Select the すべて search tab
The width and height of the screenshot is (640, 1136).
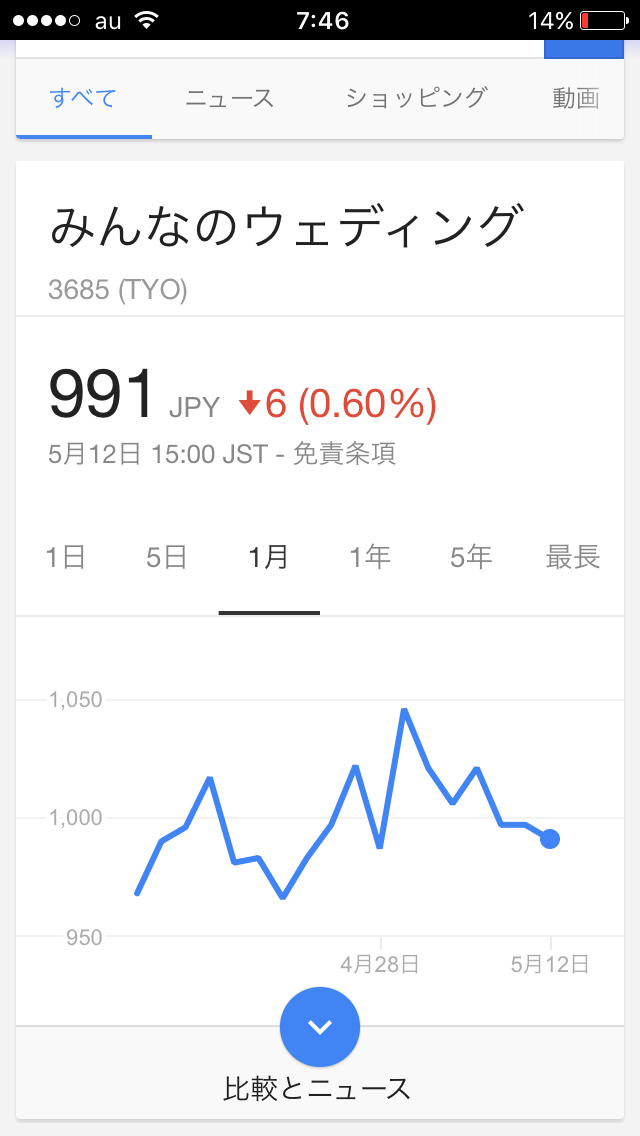[83, 98]
